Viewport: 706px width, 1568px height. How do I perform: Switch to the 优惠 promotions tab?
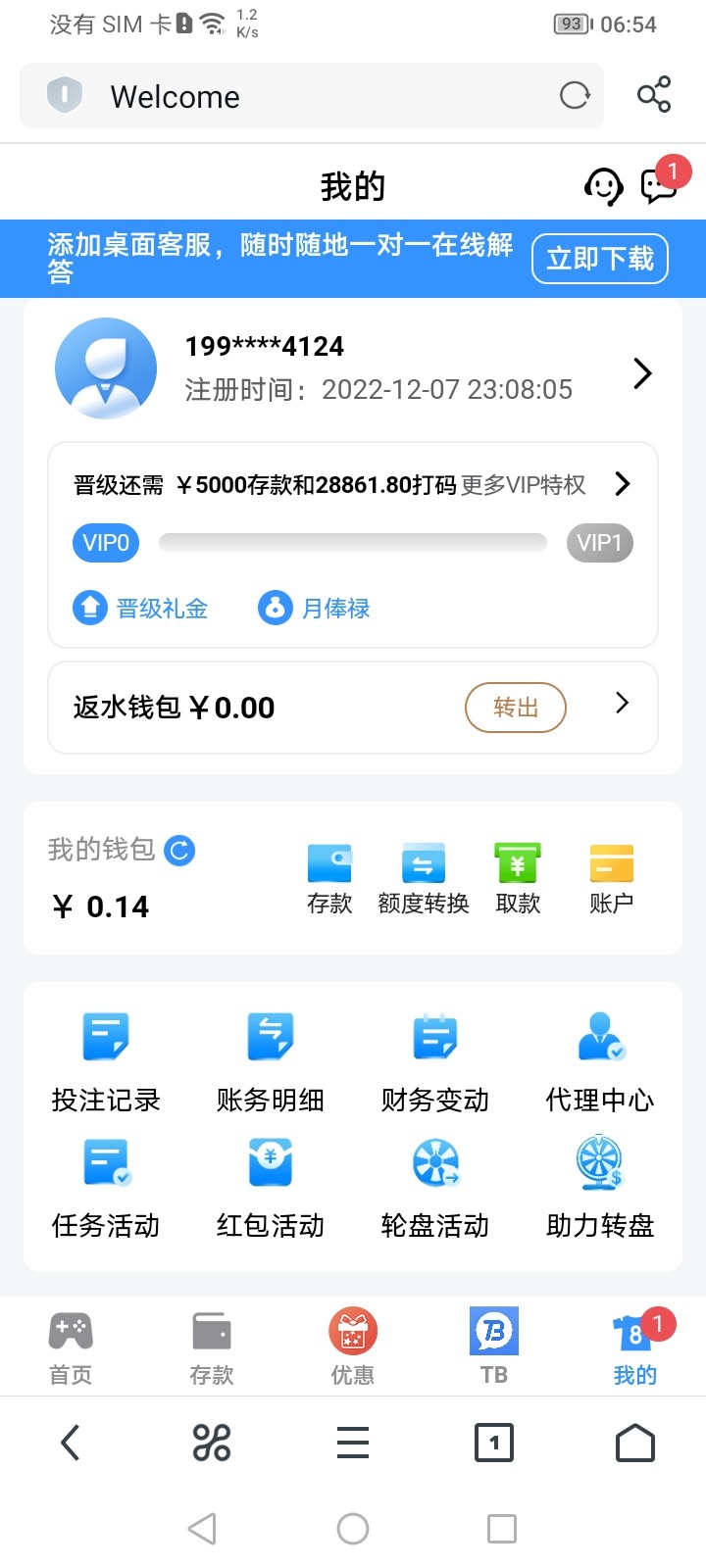tap(353, 1347)
